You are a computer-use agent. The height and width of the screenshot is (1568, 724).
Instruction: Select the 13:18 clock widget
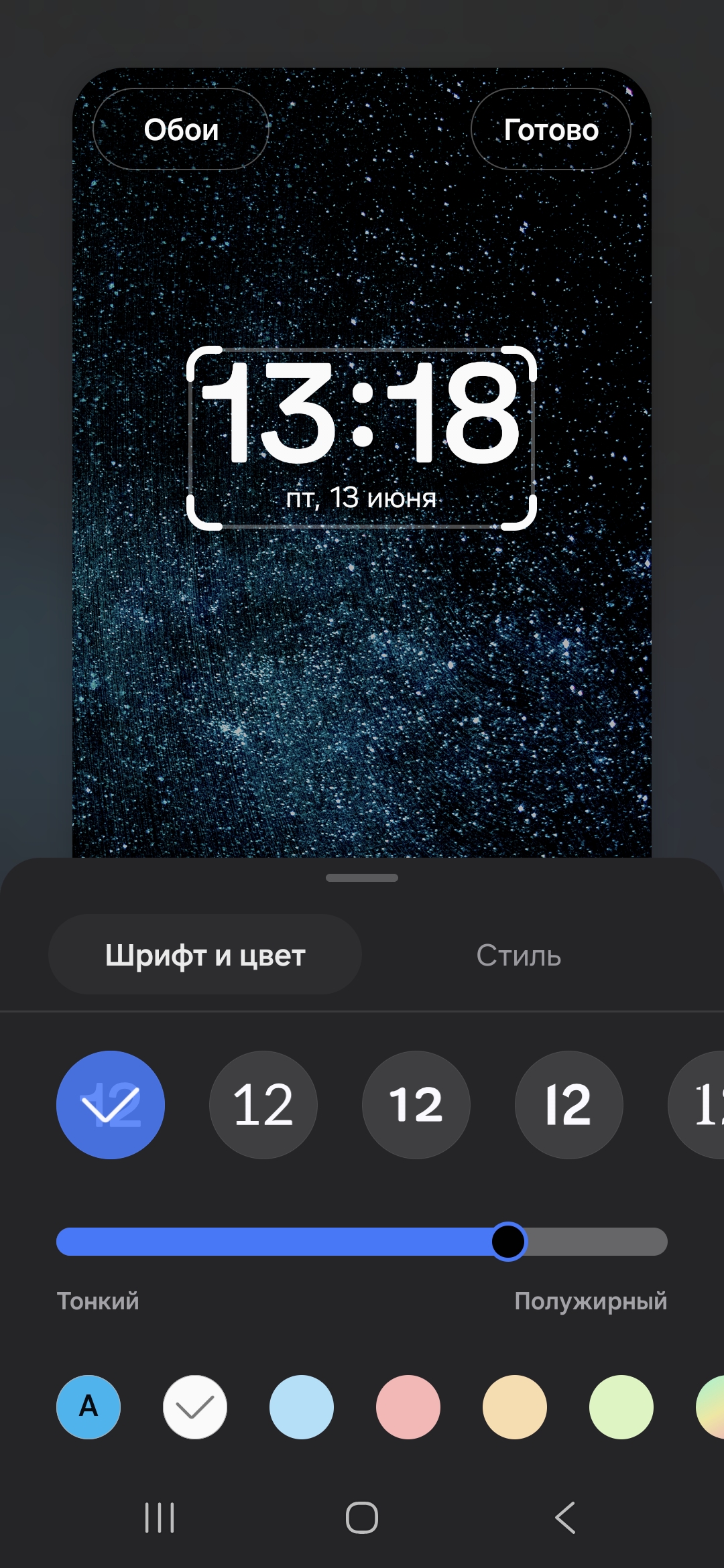tap(361, 438)
